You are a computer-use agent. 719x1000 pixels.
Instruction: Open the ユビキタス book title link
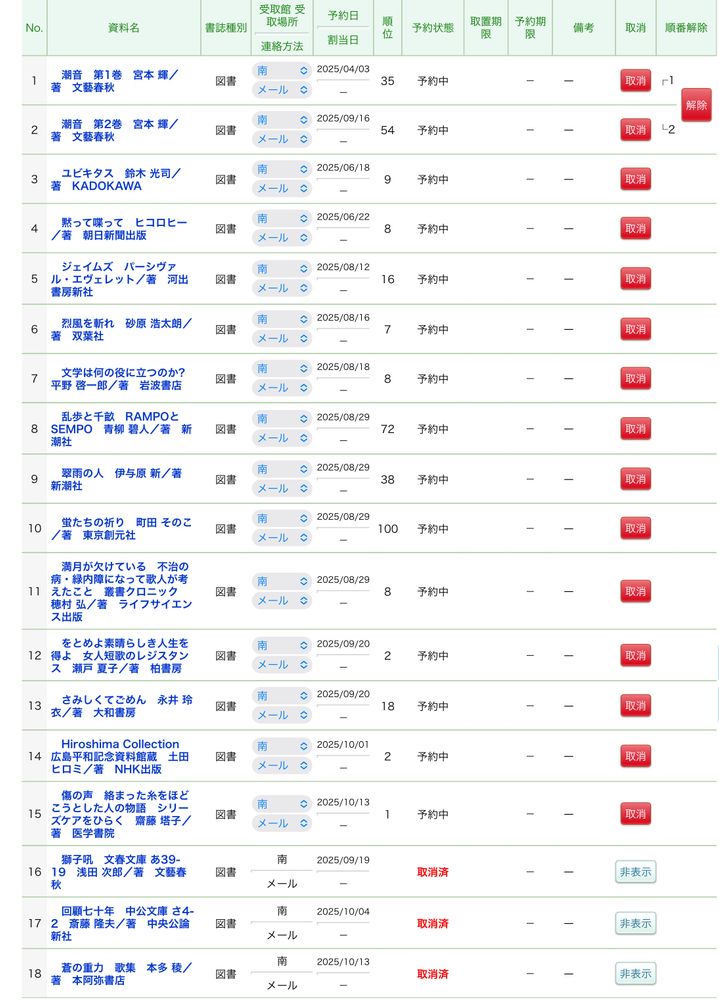(115, 180)
